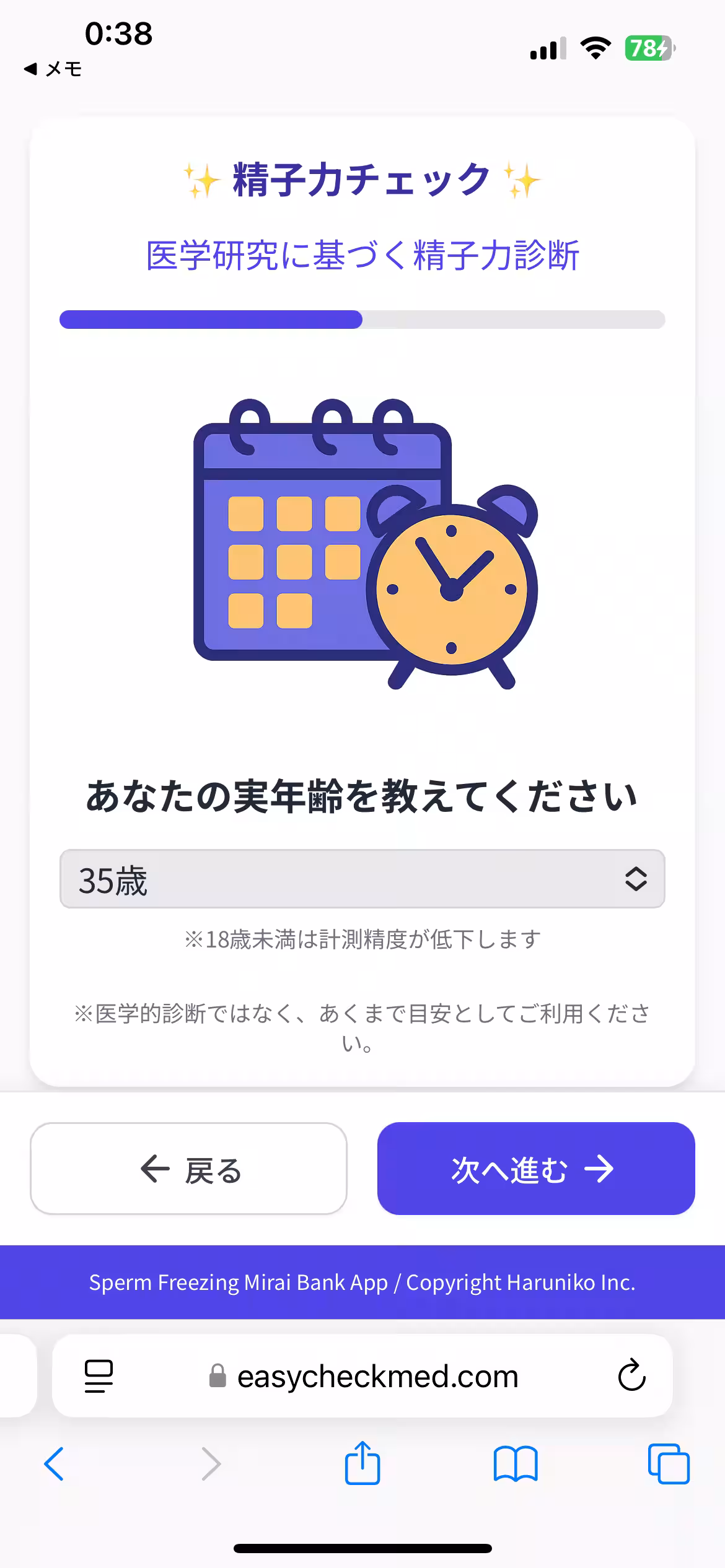Tap the reload icon in the address bar

tap(630, 1376)
